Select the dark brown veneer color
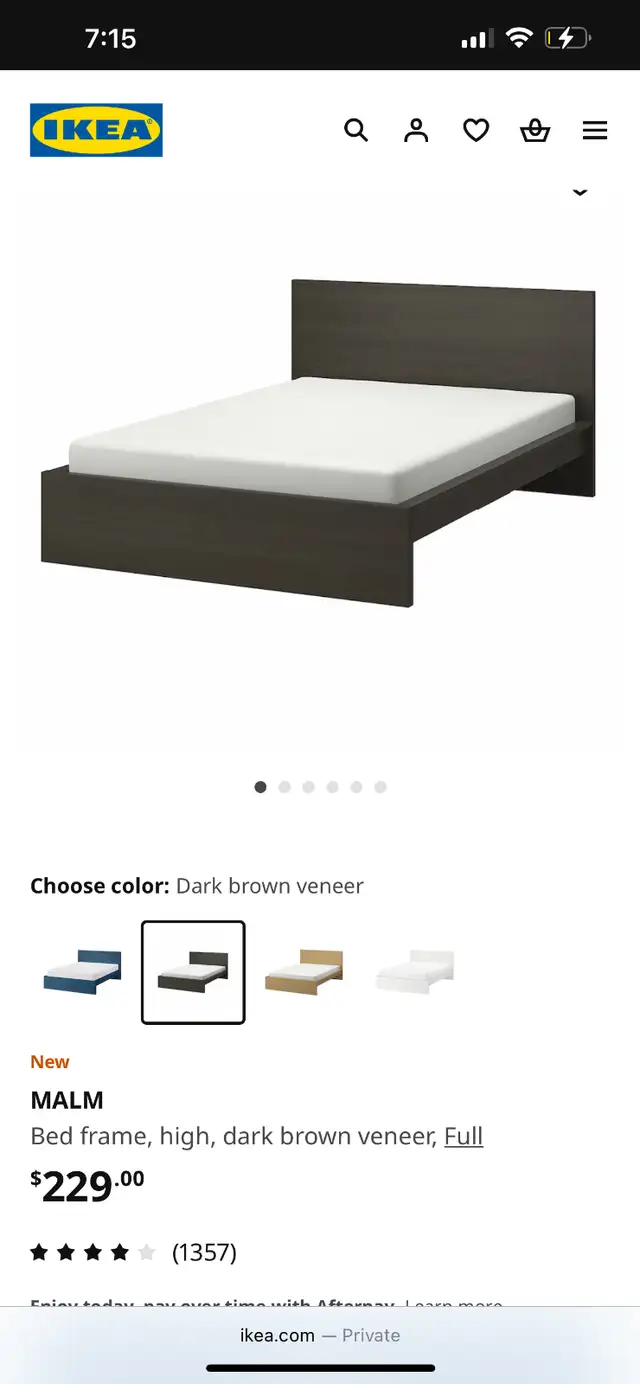Image resolution: width=640 pixels, height=1384 pixels. coord(193,972)
